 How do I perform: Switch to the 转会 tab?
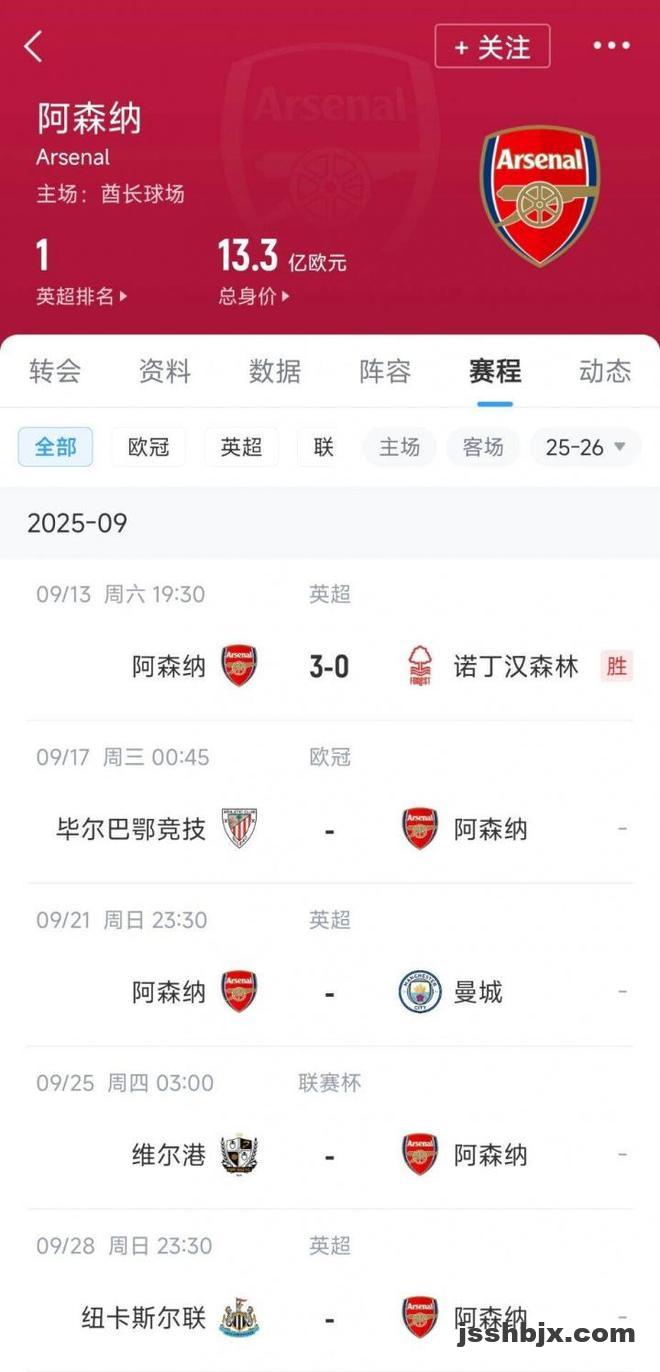[55, 371]
